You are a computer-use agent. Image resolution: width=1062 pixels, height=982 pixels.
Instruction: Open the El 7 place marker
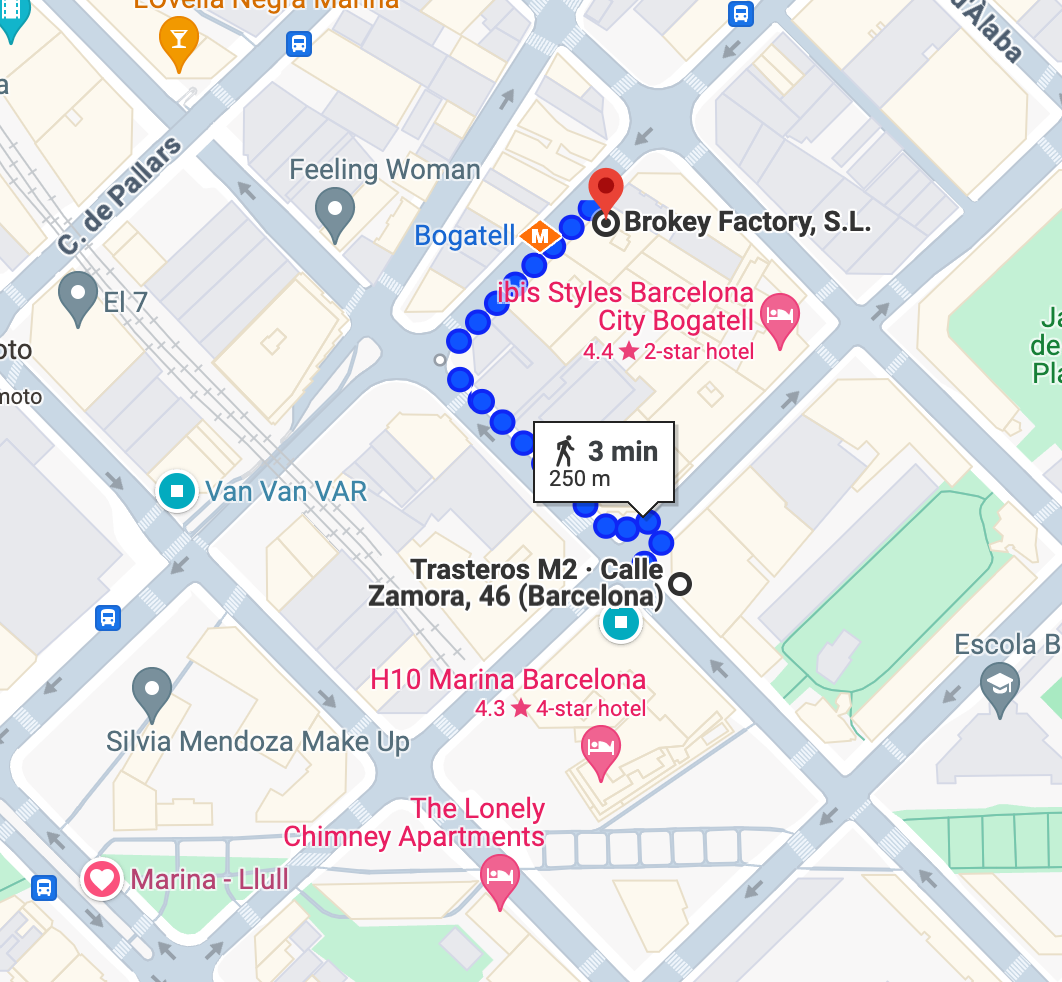[x=78, y=298]
